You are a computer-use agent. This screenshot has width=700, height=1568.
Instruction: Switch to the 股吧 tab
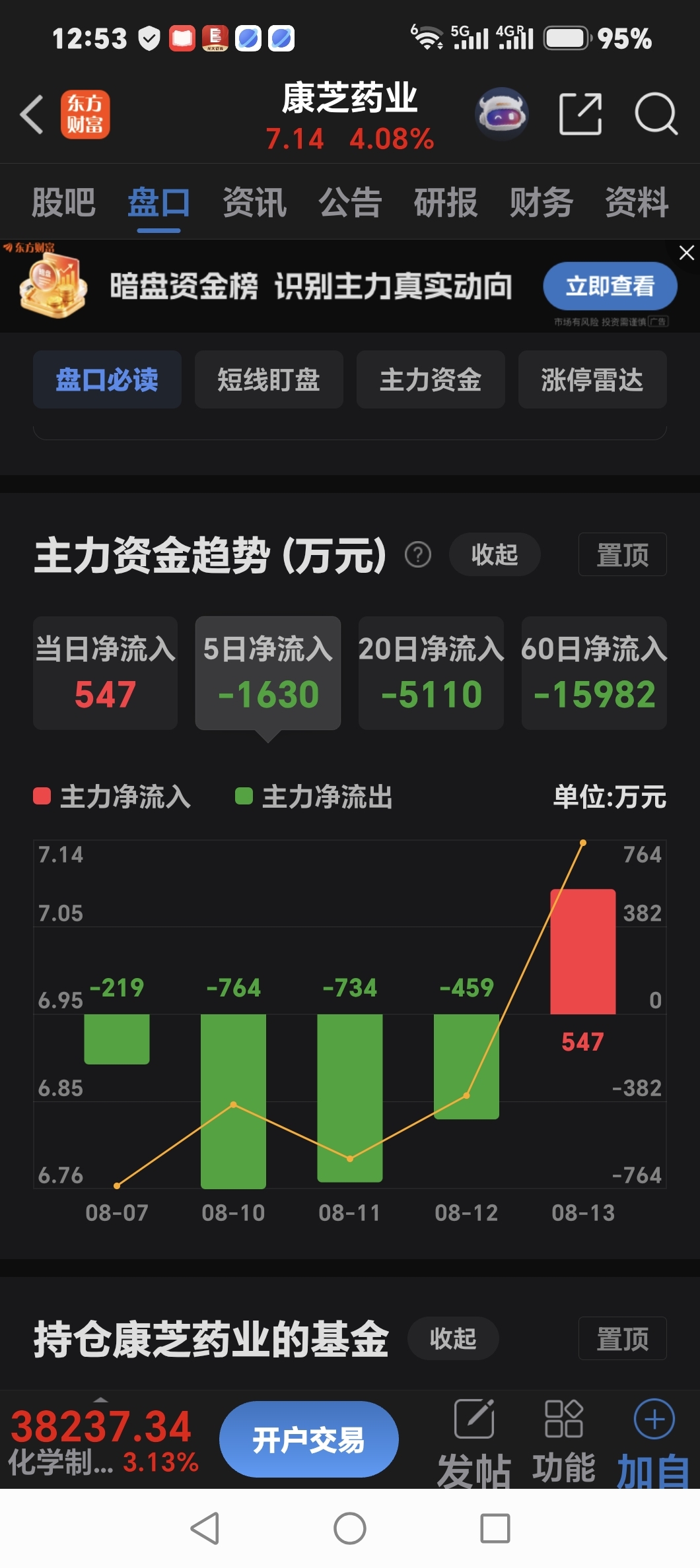pyautogui.click(x=63, y=202)
